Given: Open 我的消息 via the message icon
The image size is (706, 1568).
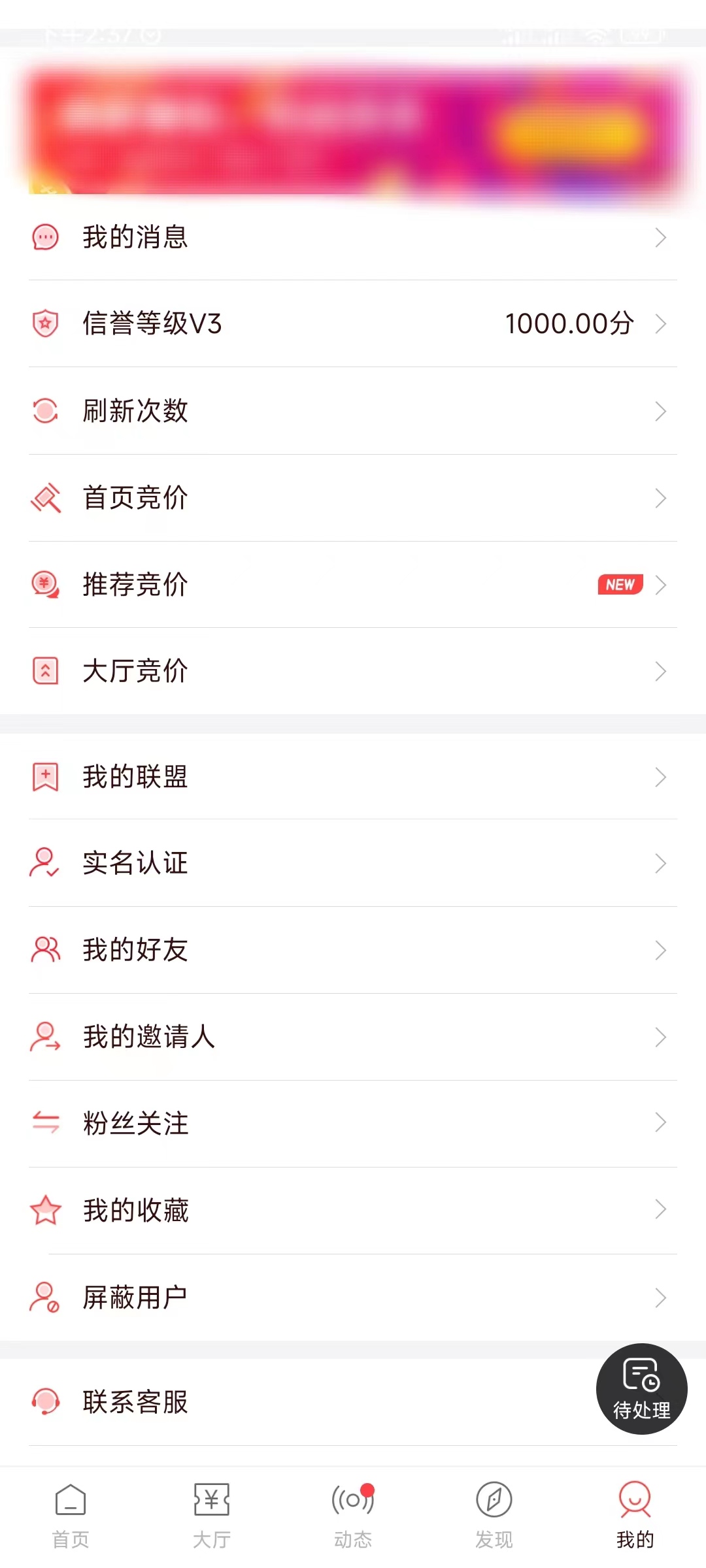Looking at the screenshot, I should [44, 237].
